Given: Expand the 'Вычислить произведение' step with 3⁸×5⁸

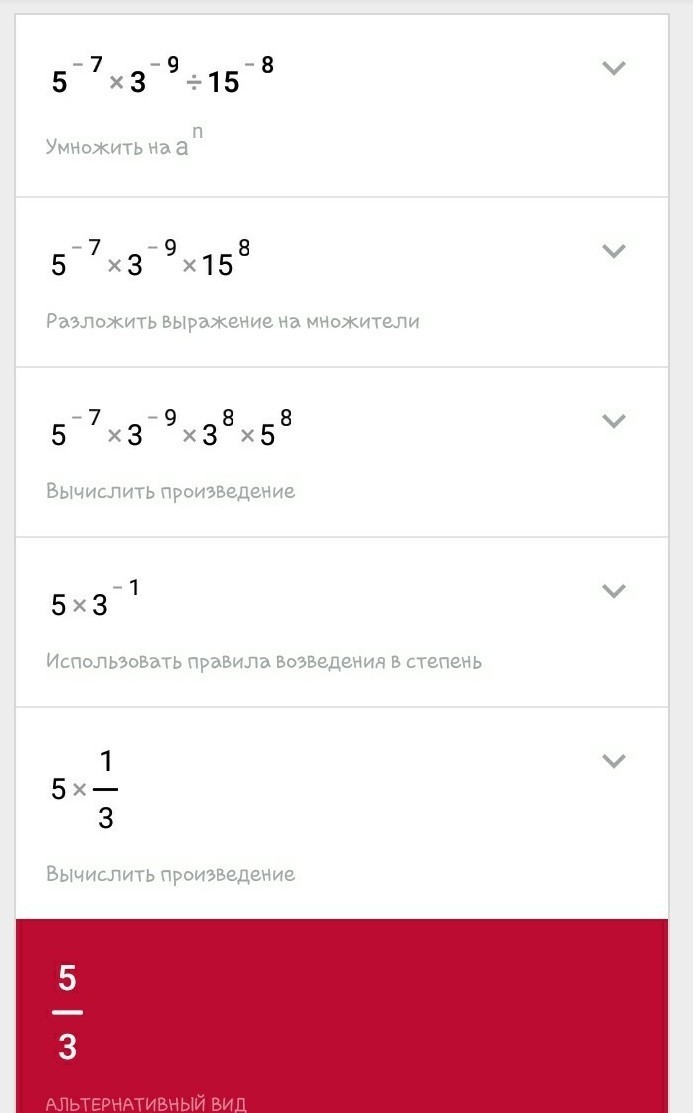Looking at the screenshot, I should tap(613, 420).
